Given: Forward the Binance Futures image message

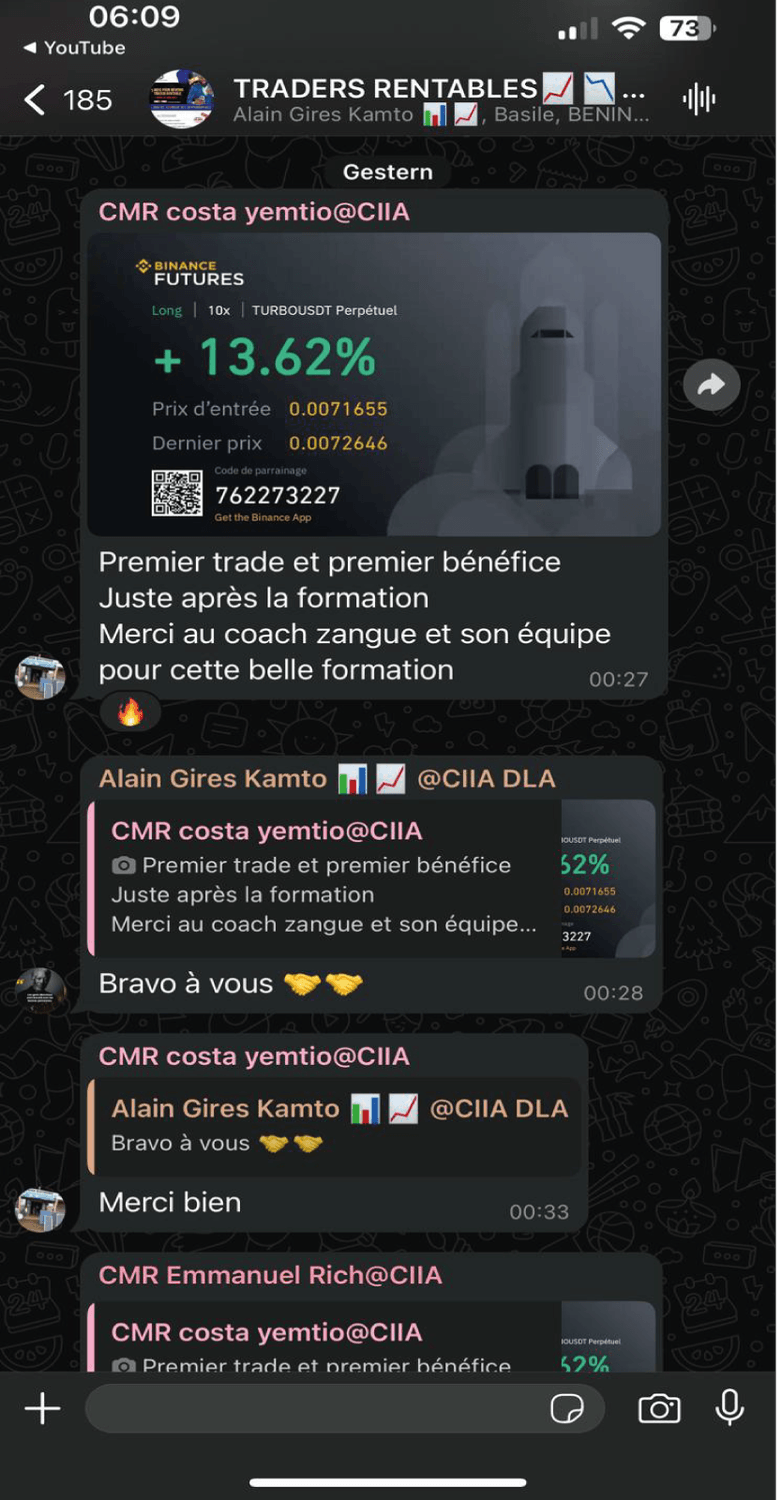Looking at the screenshot, I should point(711,385).
